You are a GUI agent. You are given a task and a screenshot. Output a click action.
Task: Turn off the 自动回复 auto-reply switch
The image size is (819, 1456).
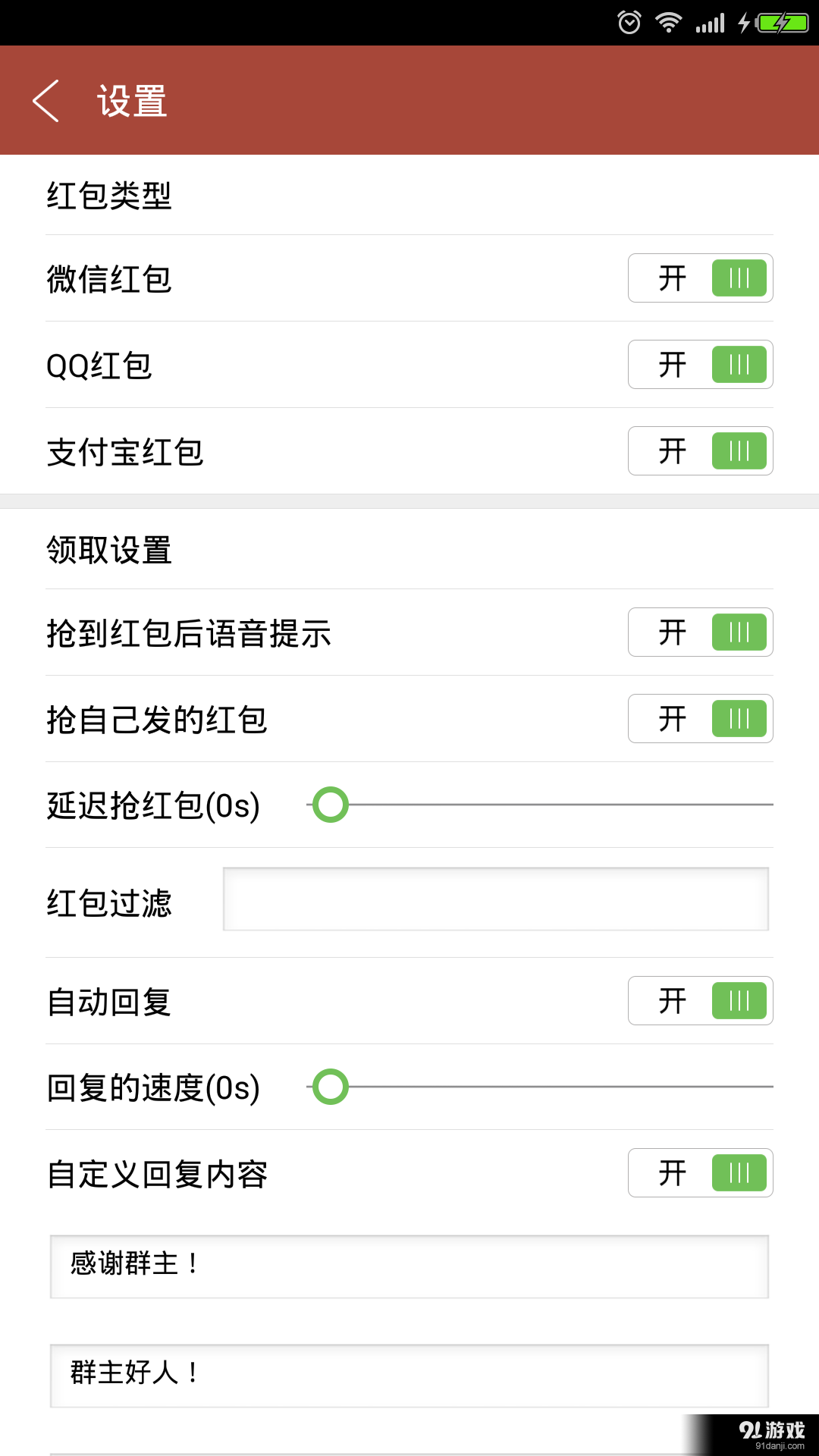point(699,1001)
